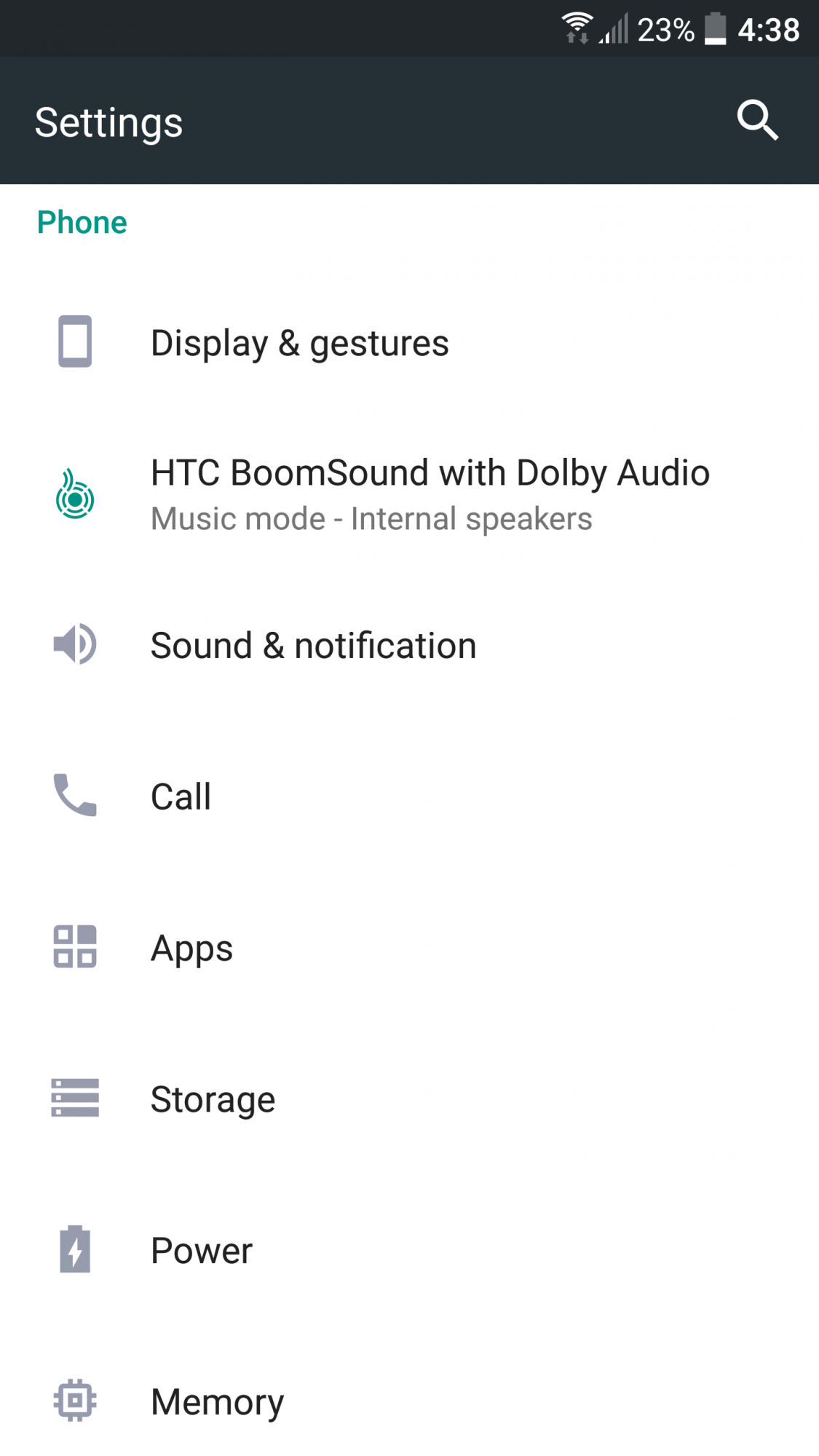
Task: Open Display & gestures settings
Action: (x=299, y=343)
